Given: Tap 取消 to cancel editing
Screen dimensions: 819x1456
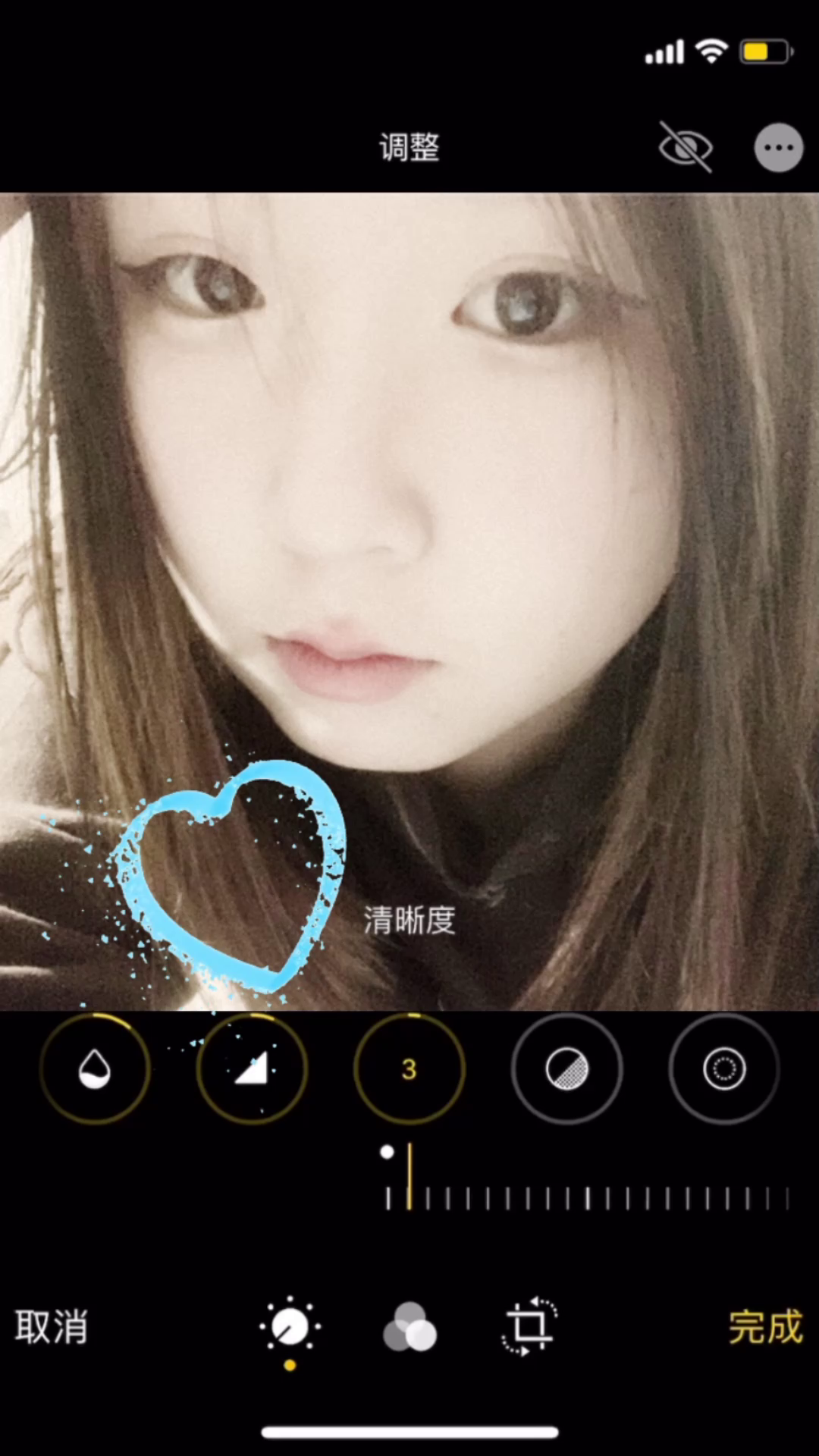Looking at the screenshot, I should pyautogui.click(x=52, y=1327).
